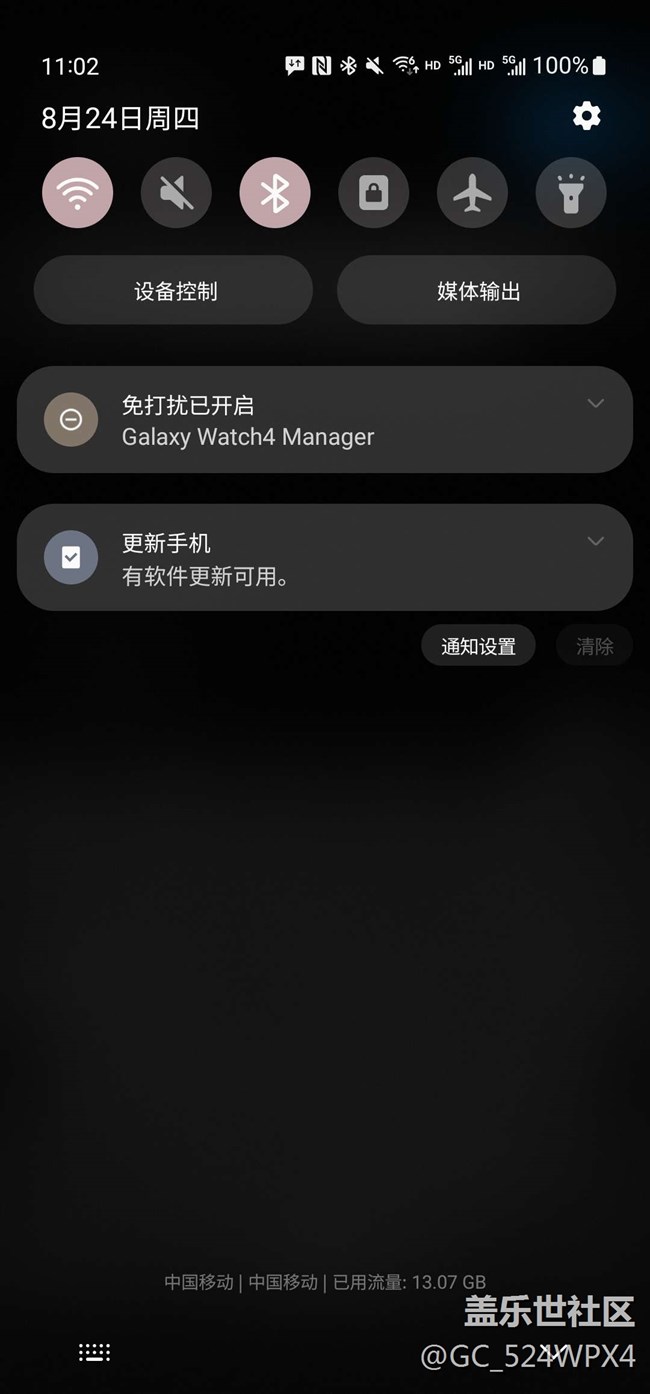Expand the 更新手机 notification chevron
Viewport: 650px width, 1394px height.
tap(595, 542)
